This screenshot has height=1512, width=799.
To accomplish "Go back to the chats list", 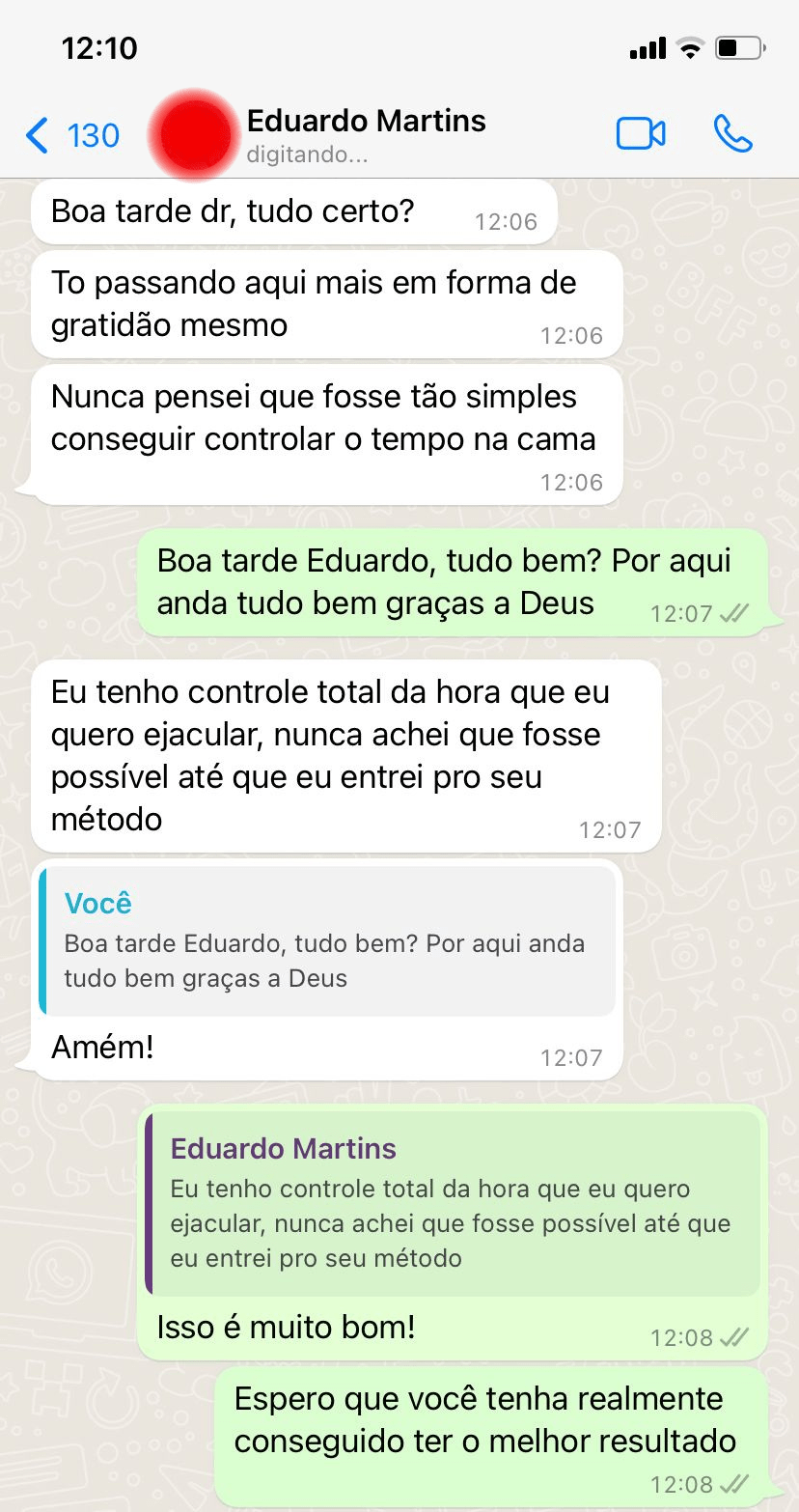I will point(72,135).
